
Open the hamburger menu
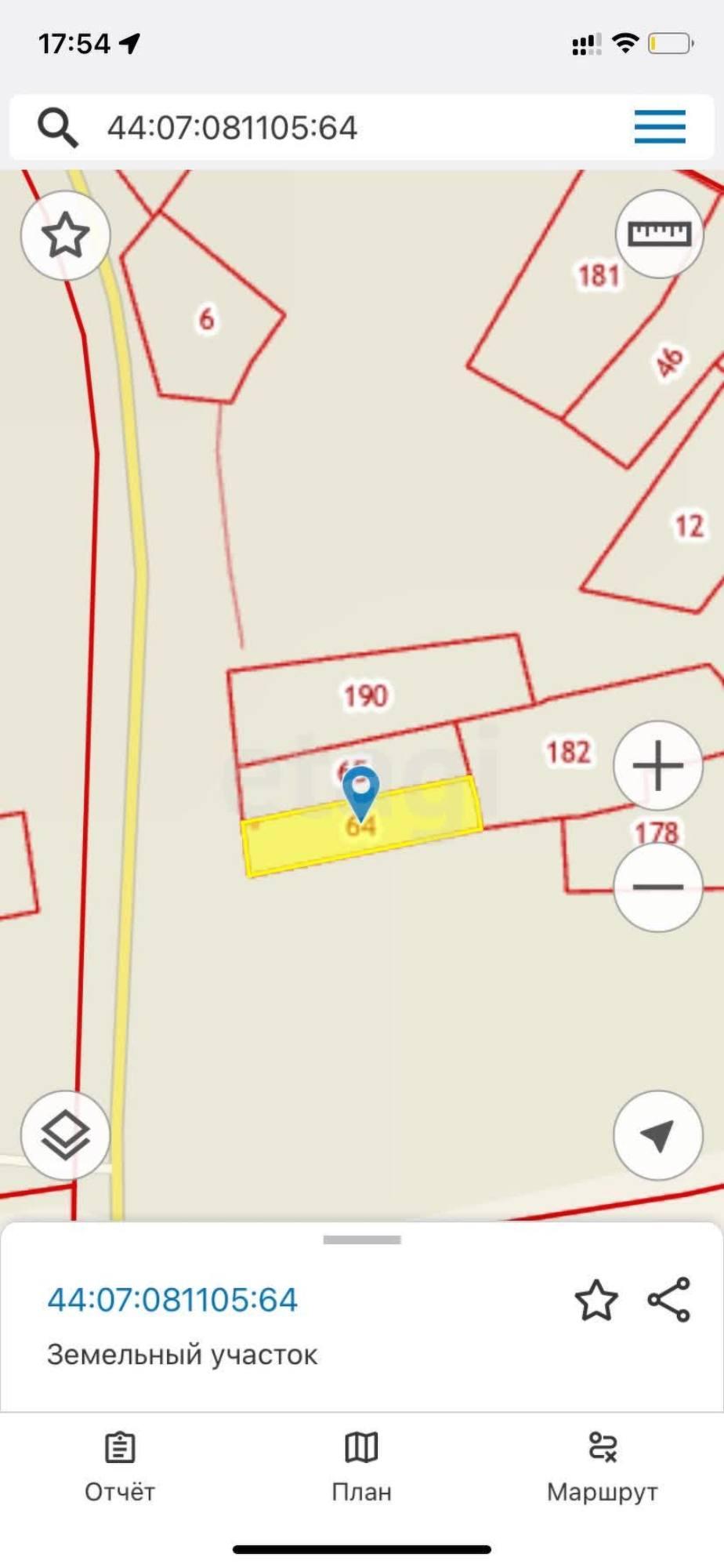660,127
